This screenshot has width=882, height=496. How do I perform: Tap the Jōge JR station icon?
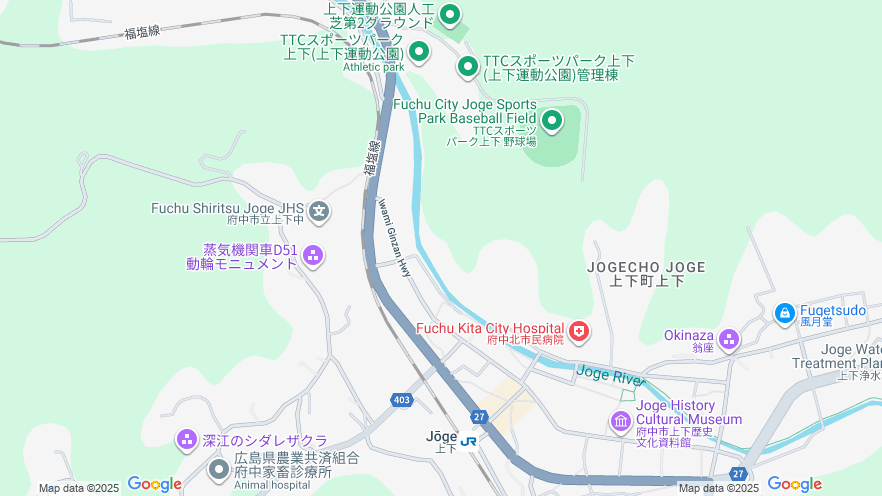click(468, 441)
